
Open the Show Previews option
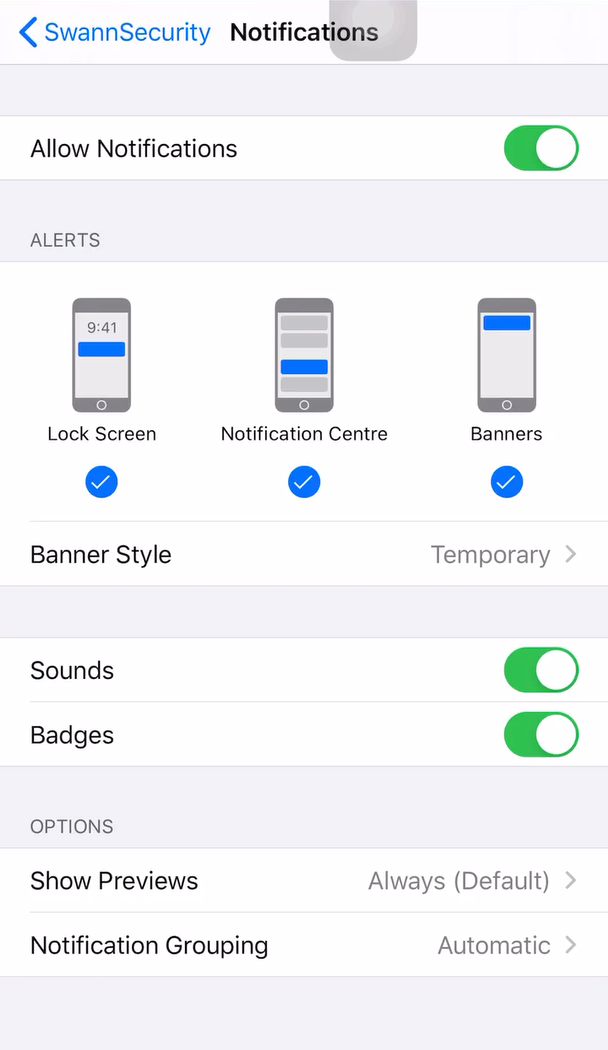point(304,881)
